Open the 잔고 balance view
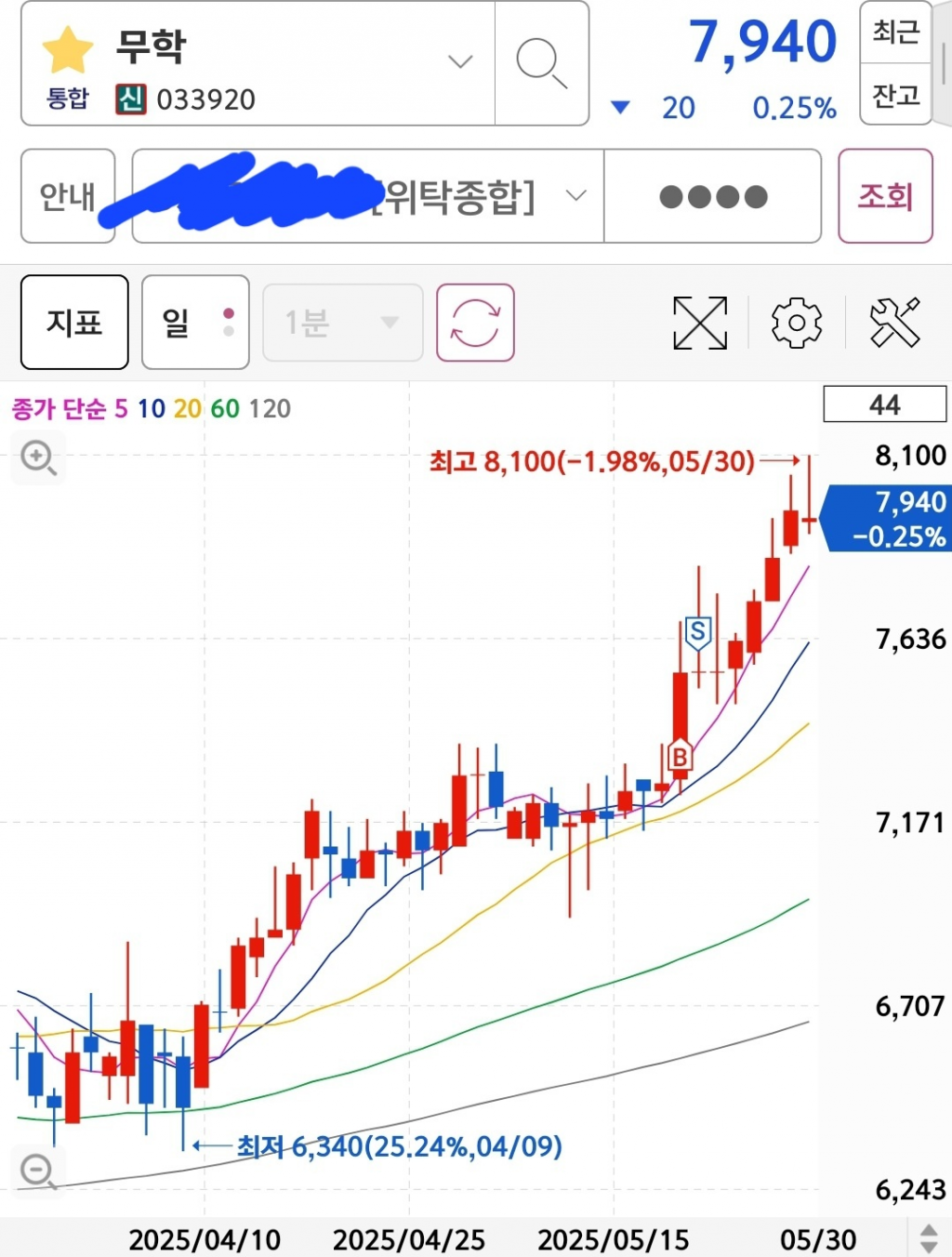Viewport: 952px width, 1257px height. click(x=895, y=95)
